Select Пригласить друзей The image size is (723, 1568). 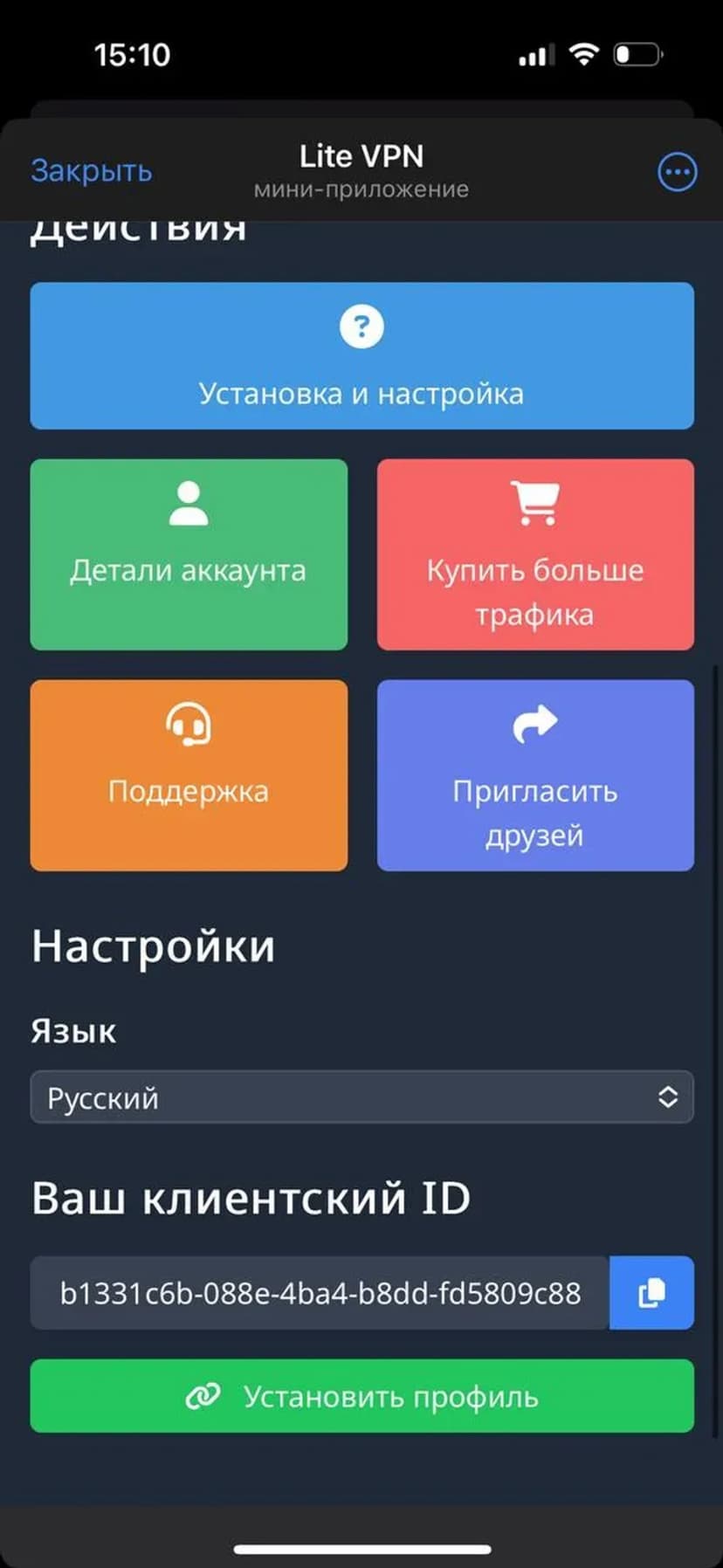click(535, 775)
